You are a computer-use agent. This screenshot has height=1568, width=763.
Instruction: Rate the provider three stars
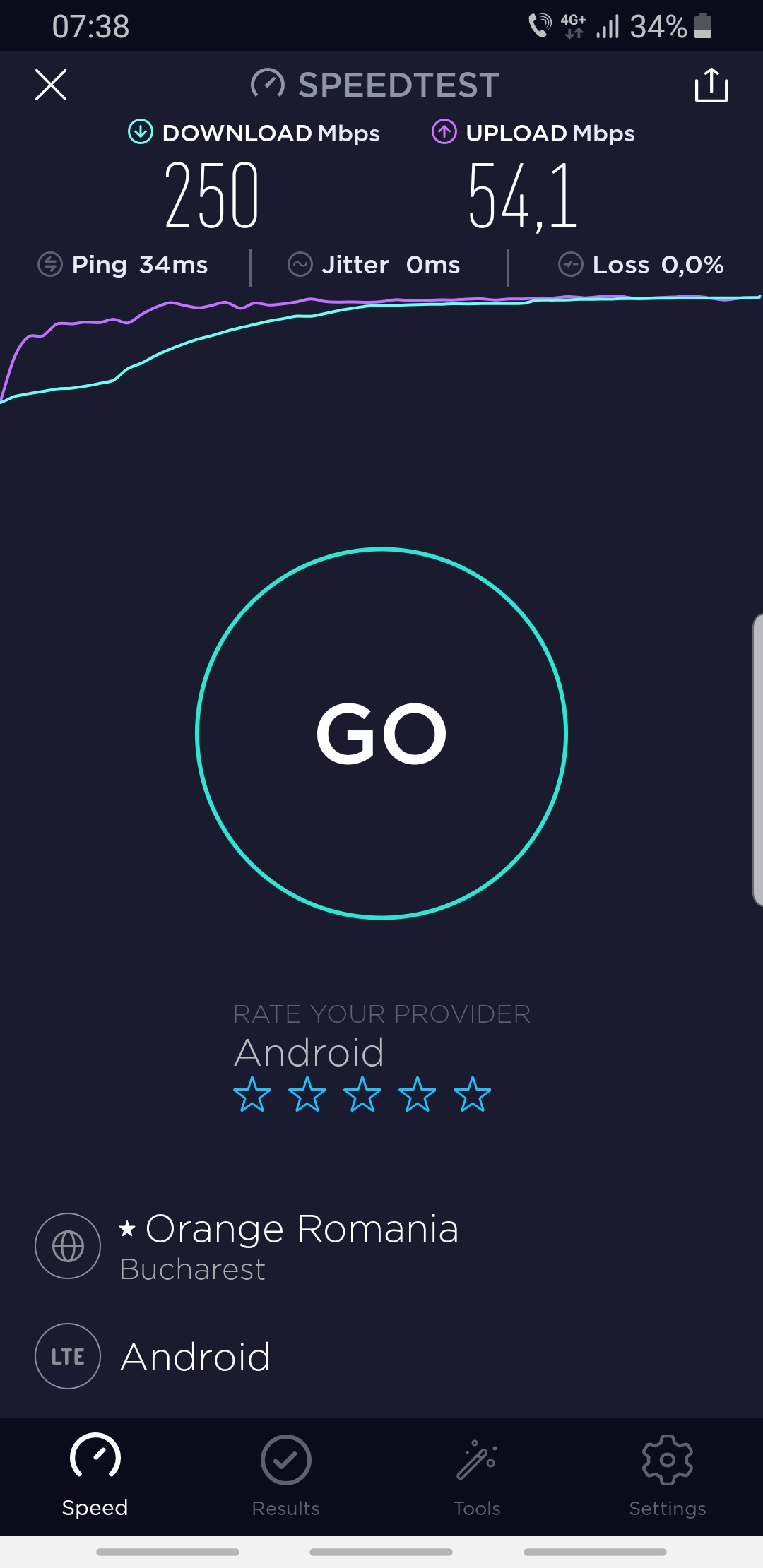(x=362, y=1095)
